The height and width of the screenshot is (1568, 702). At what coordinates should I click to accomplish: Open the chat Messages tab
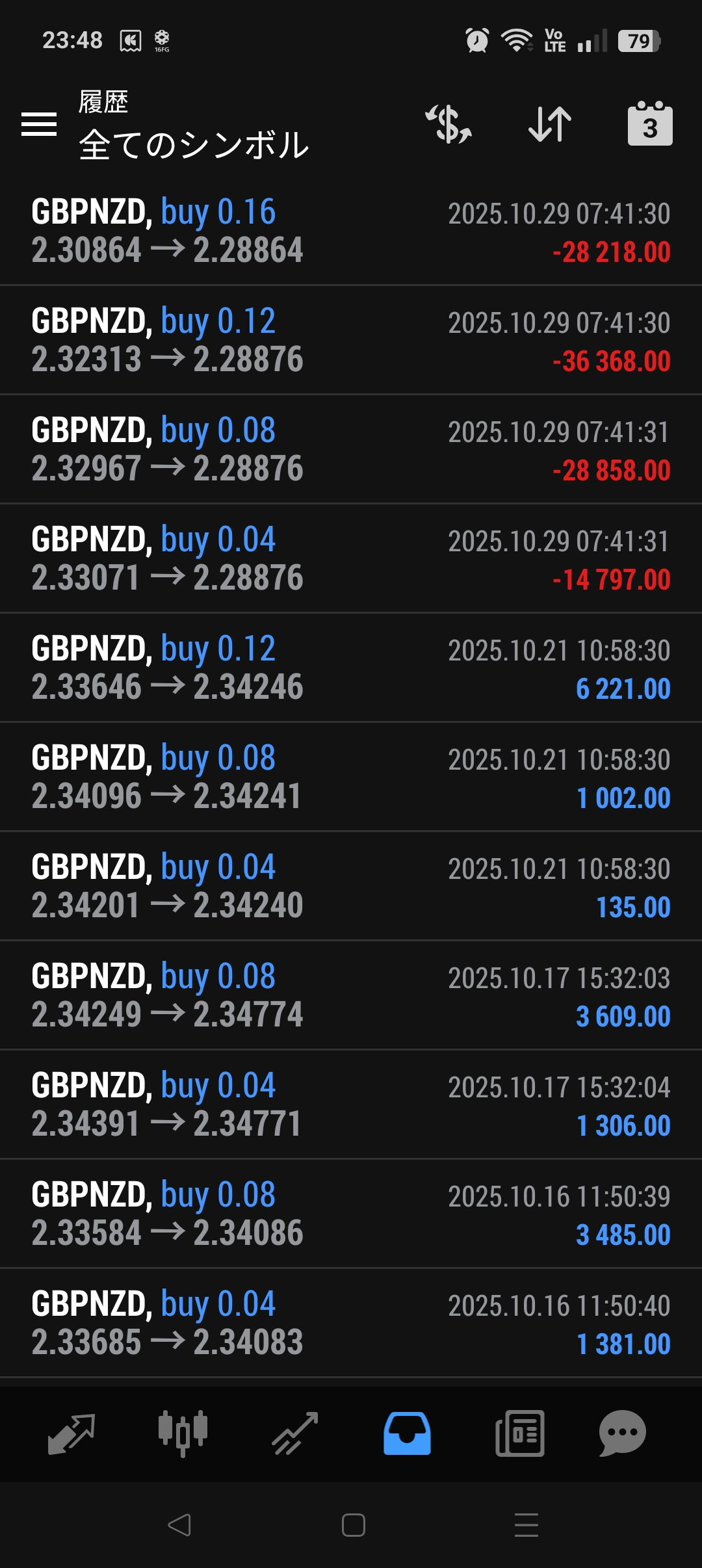(622, 1433)
